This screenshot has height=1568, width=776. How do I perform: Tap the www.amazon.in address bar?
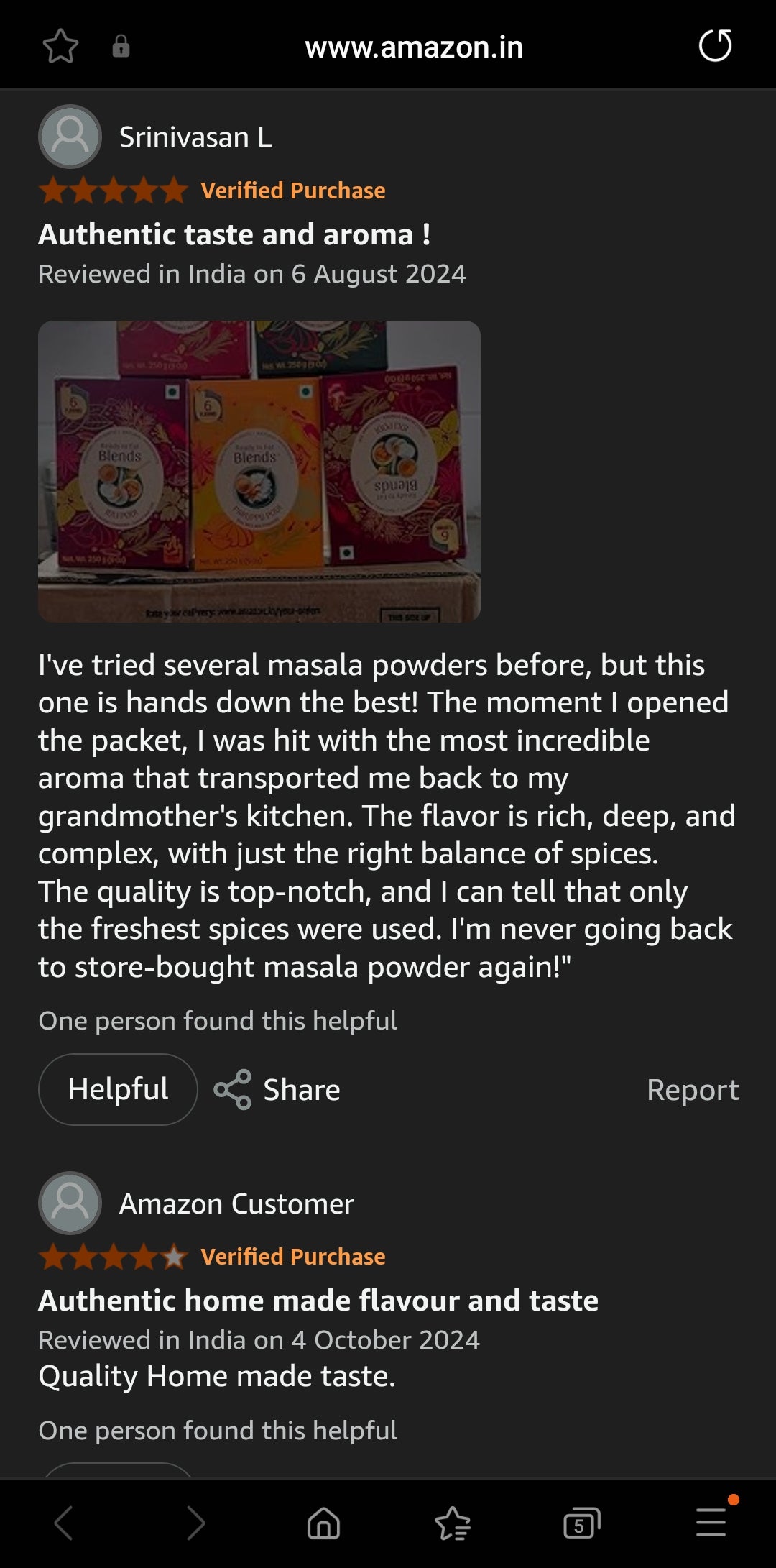point(413,47)
